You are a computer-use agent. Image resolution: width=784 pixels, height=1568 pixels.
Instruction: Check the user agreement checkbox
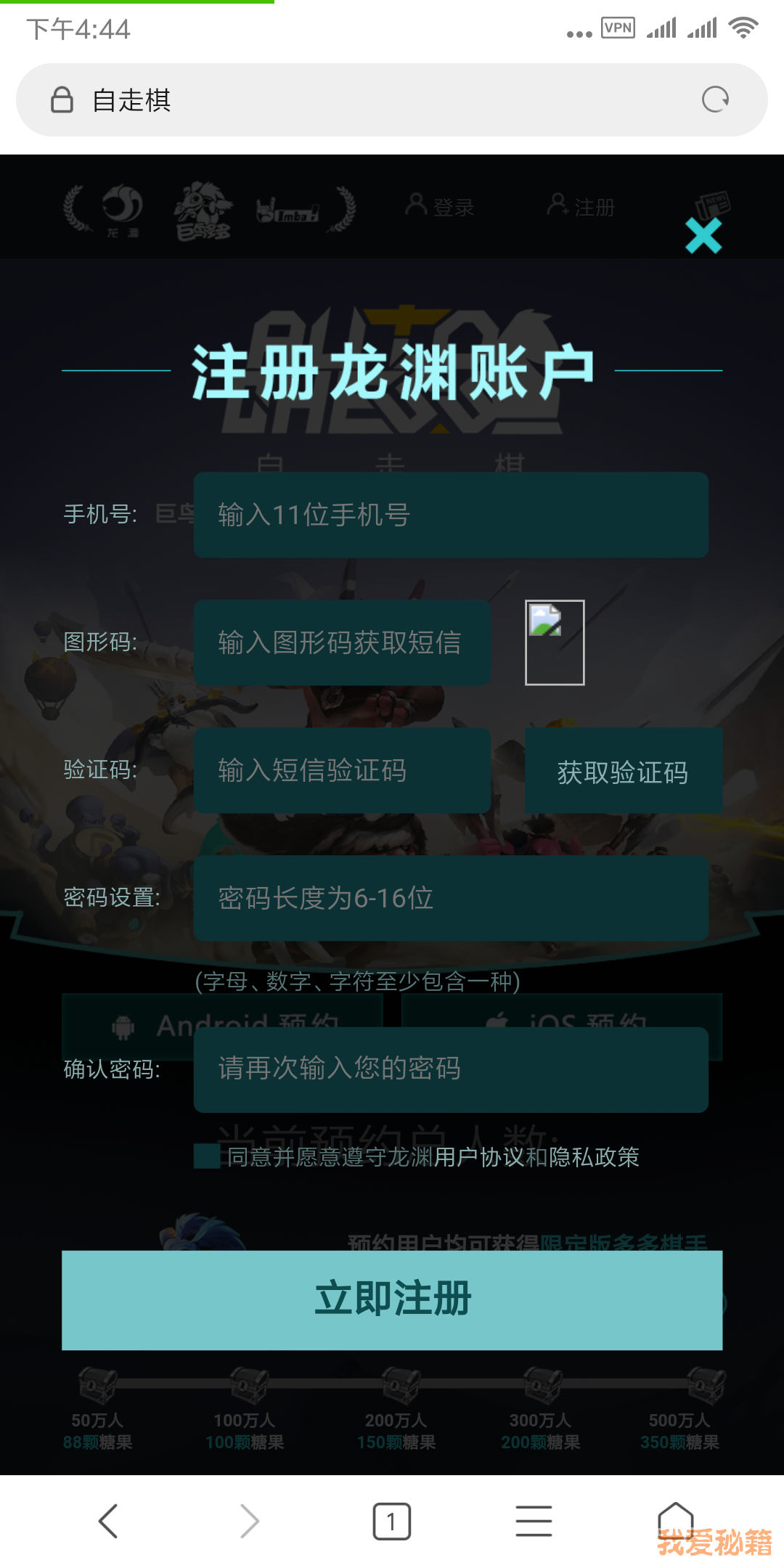(x=207, y=1156)
